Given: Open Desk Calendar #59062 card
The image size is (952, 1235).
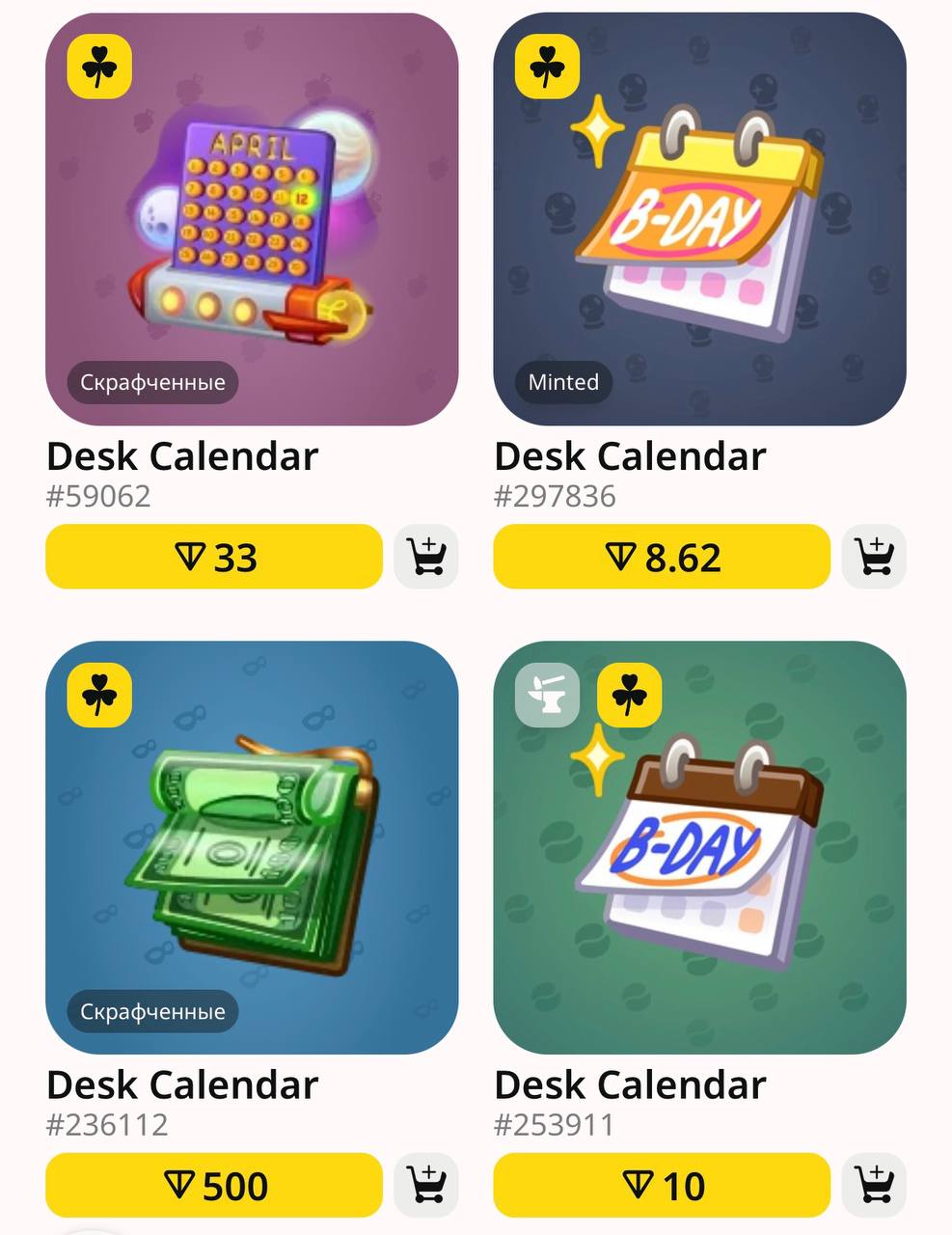Looking at the screenshot, I should [252, 219].
